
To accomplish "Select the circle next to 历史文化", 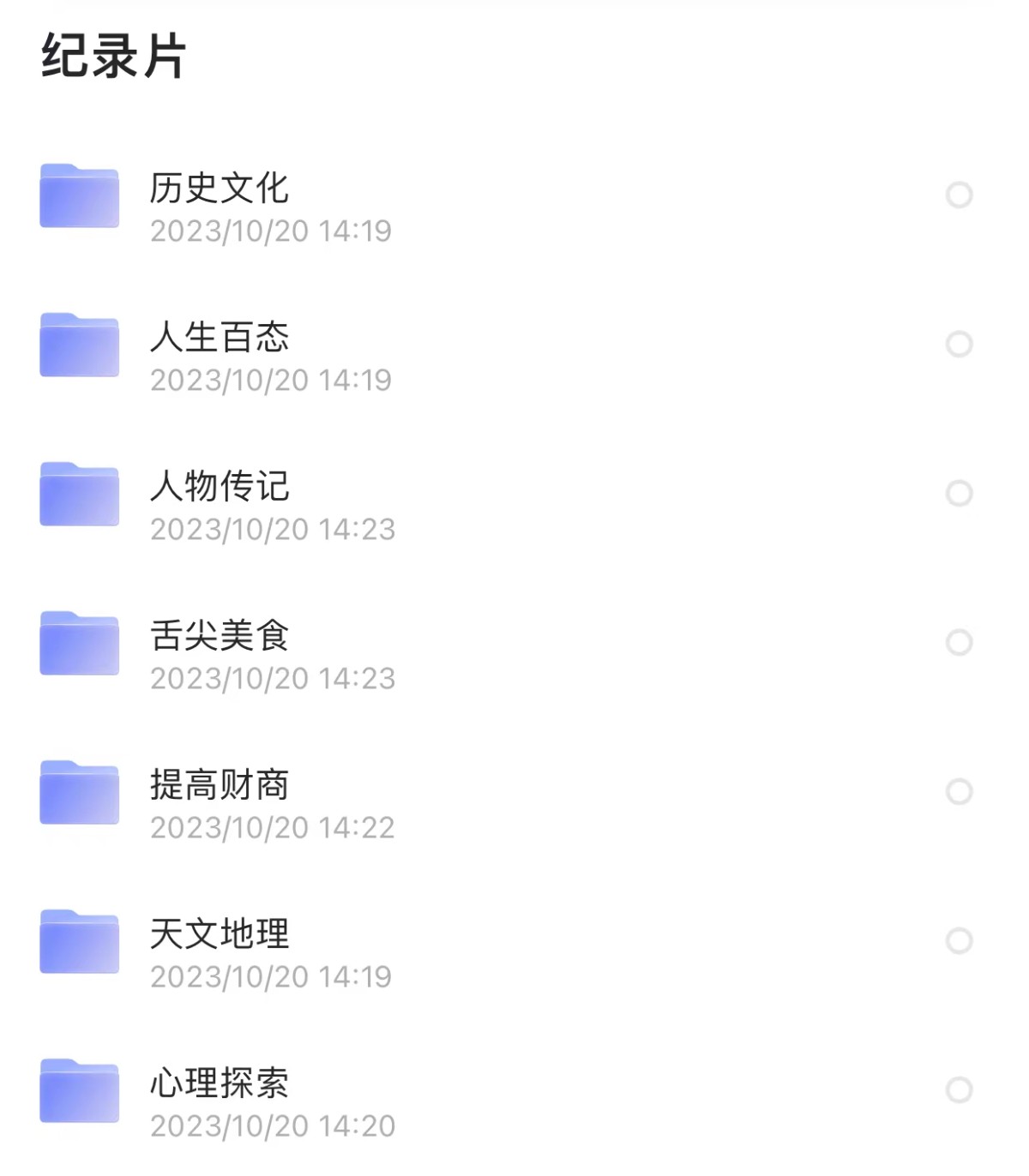I will (958, 195).
